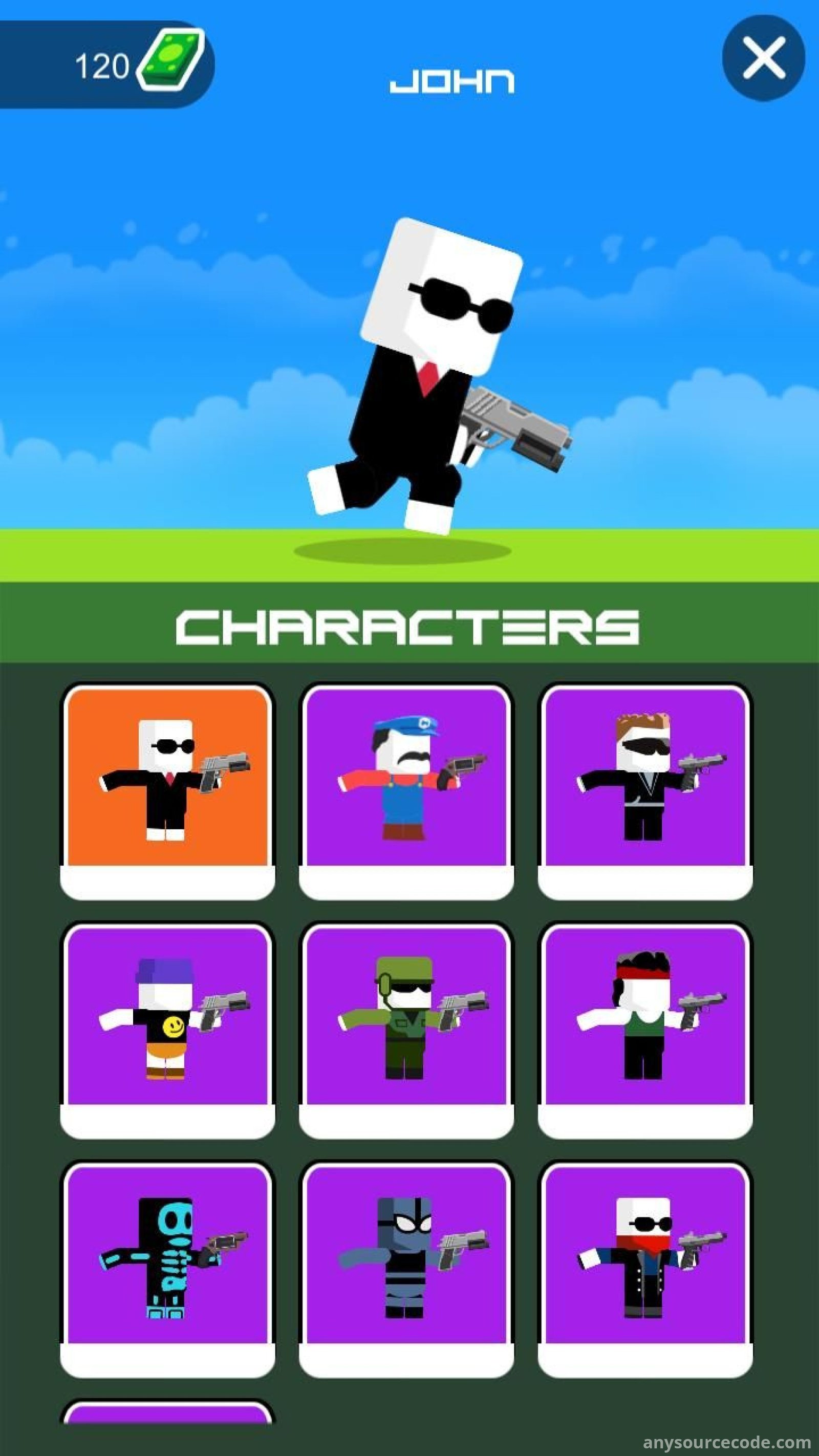Close the character selection screen
This screenshot has height=1456, width=819.
pyautogui.click(x=763, y=58)
